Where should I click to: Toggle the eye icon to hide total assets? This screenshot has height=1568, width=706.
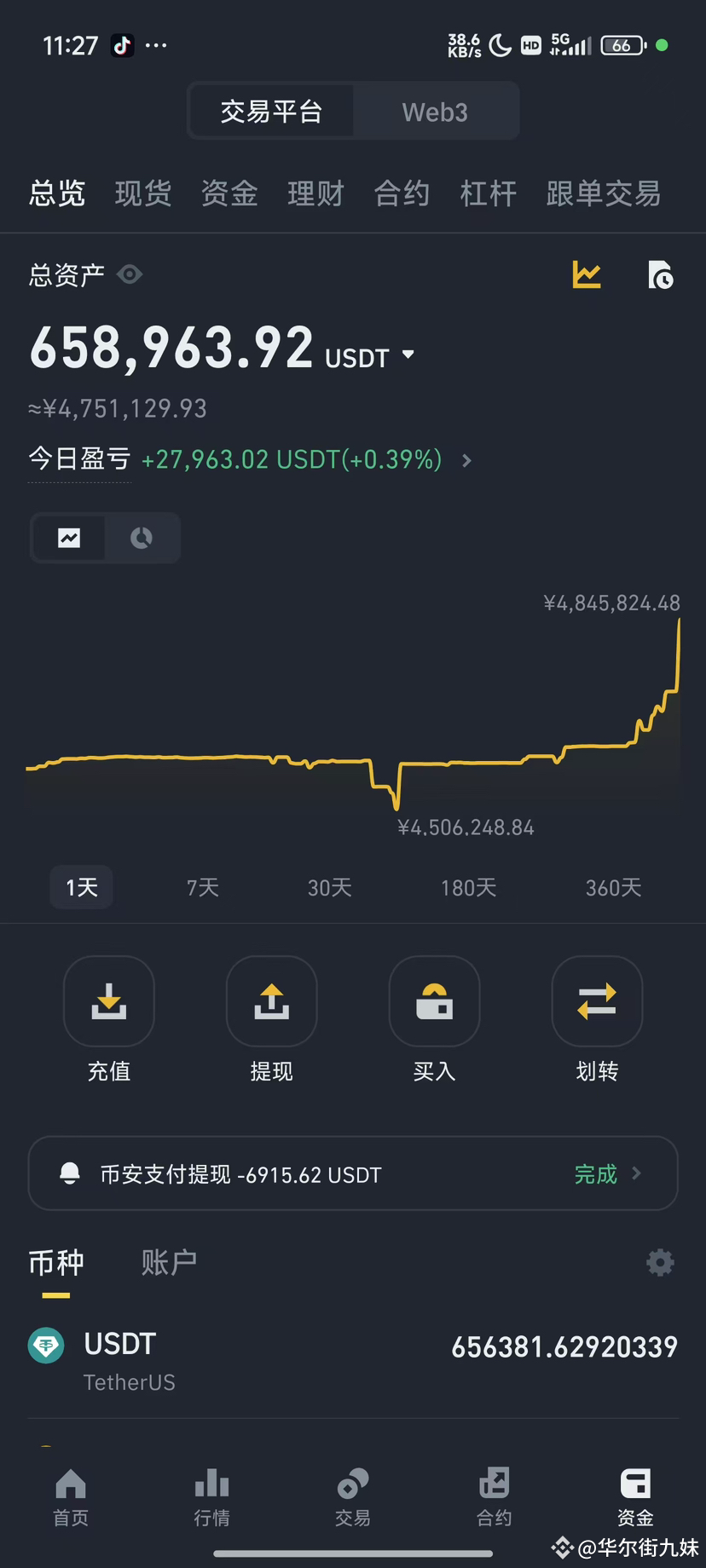[x=130, y=274]
